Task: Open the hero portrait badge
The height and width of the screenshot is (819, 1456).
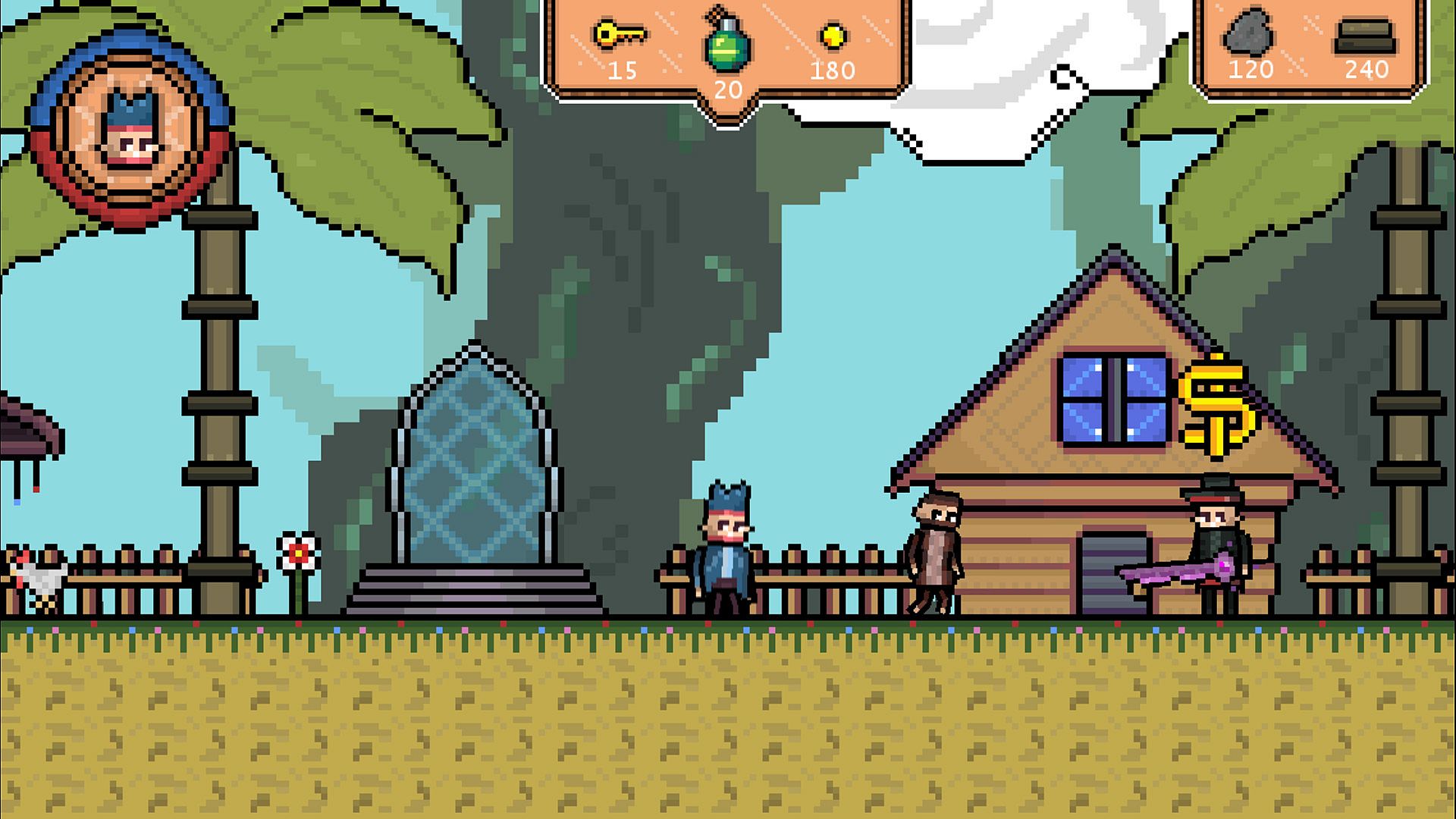Action: tap(129, 127)
